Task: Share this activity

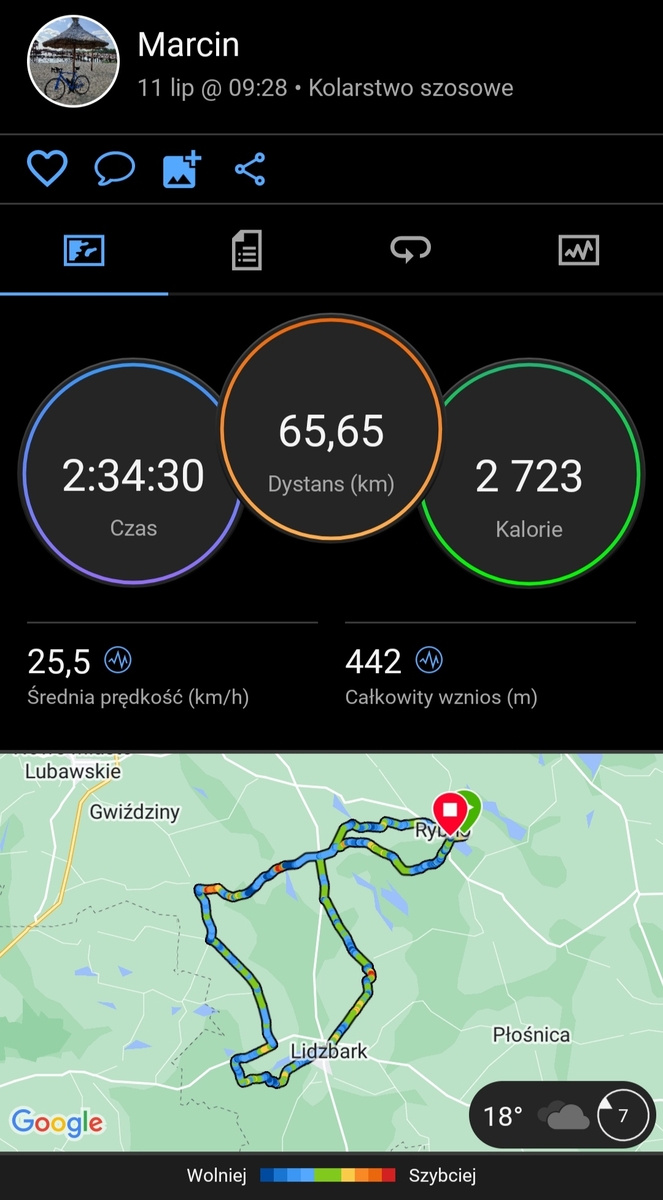Action: [250, 169]
